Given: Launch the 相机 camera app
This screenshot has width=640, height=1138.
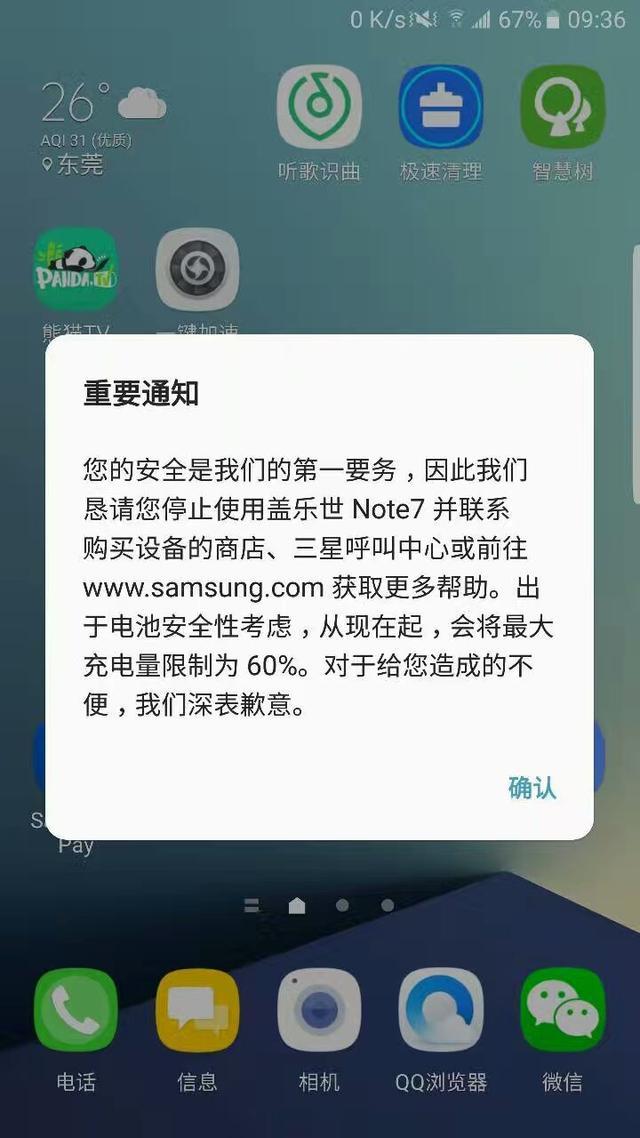Looking at the screenshot, I should click(319, 1010).
